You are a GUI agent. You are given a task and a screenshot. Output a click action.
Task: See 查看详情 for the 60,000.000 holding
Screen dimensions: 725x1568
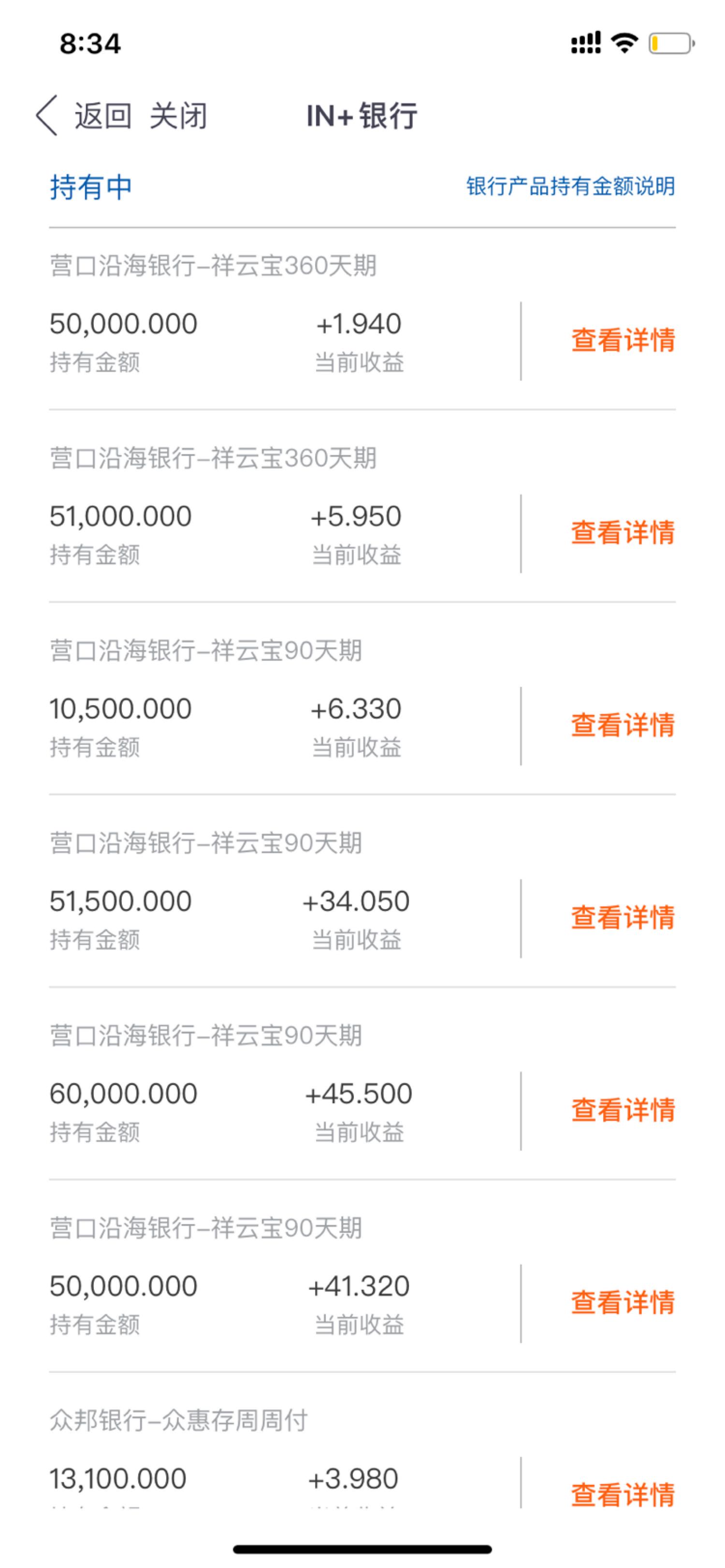pos(623,1110)
